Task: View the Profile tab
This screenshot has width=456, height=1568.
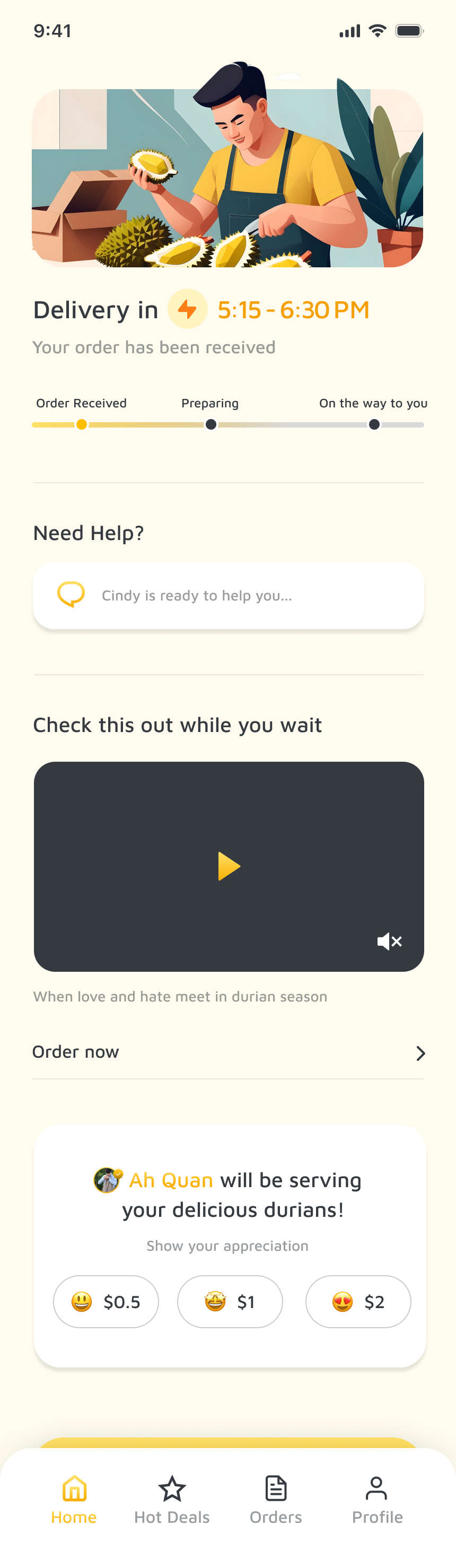Action: pyautogui.click(x=377, y=1499)
